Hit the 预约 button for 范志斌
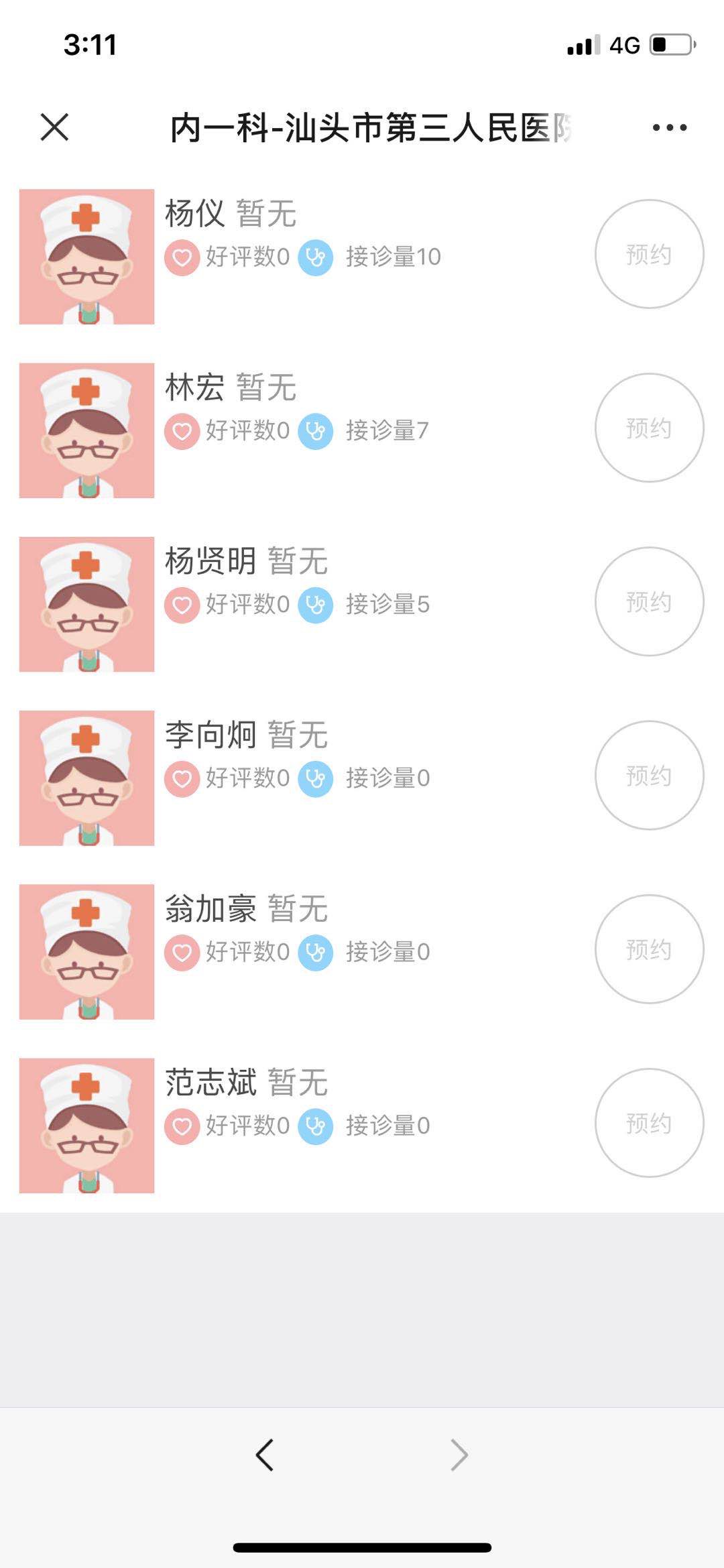Image resolution: width=724 pixels, height=1568 pixels. [x=649, y=1122]
